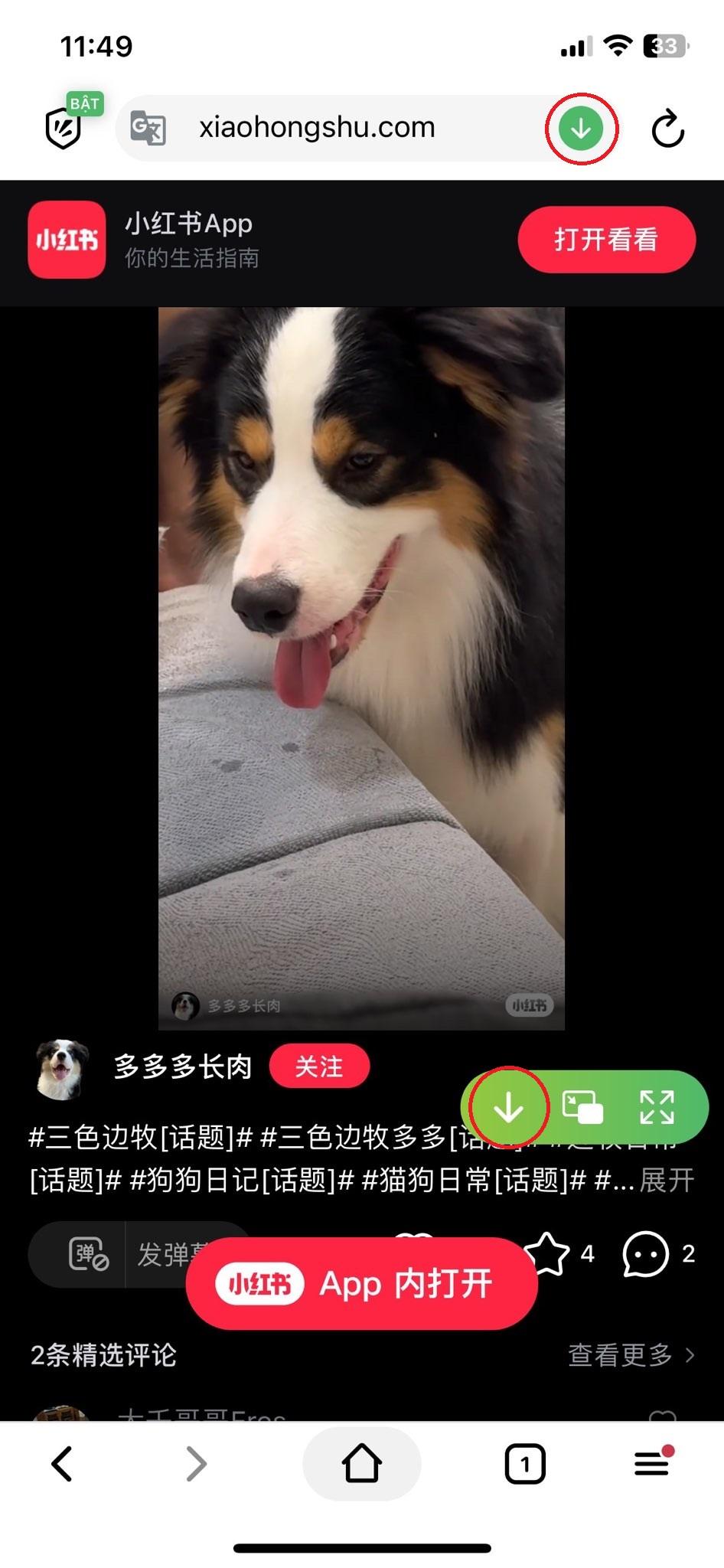Image resolution: width=724 pixels, height=1568 pixels.
Task: Open the translate page icon
Action: click(148, 128)
